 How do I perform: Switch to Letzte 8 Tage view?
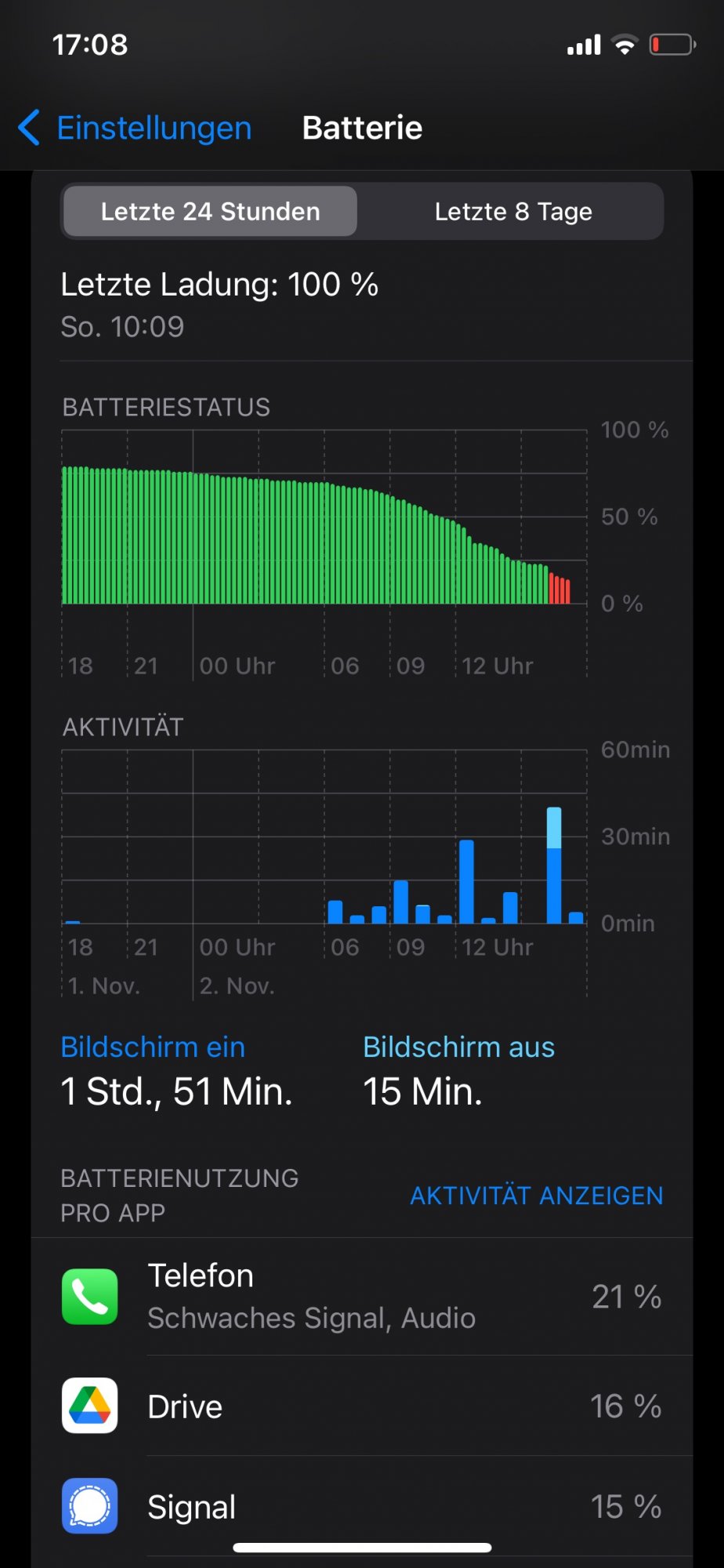512,212
